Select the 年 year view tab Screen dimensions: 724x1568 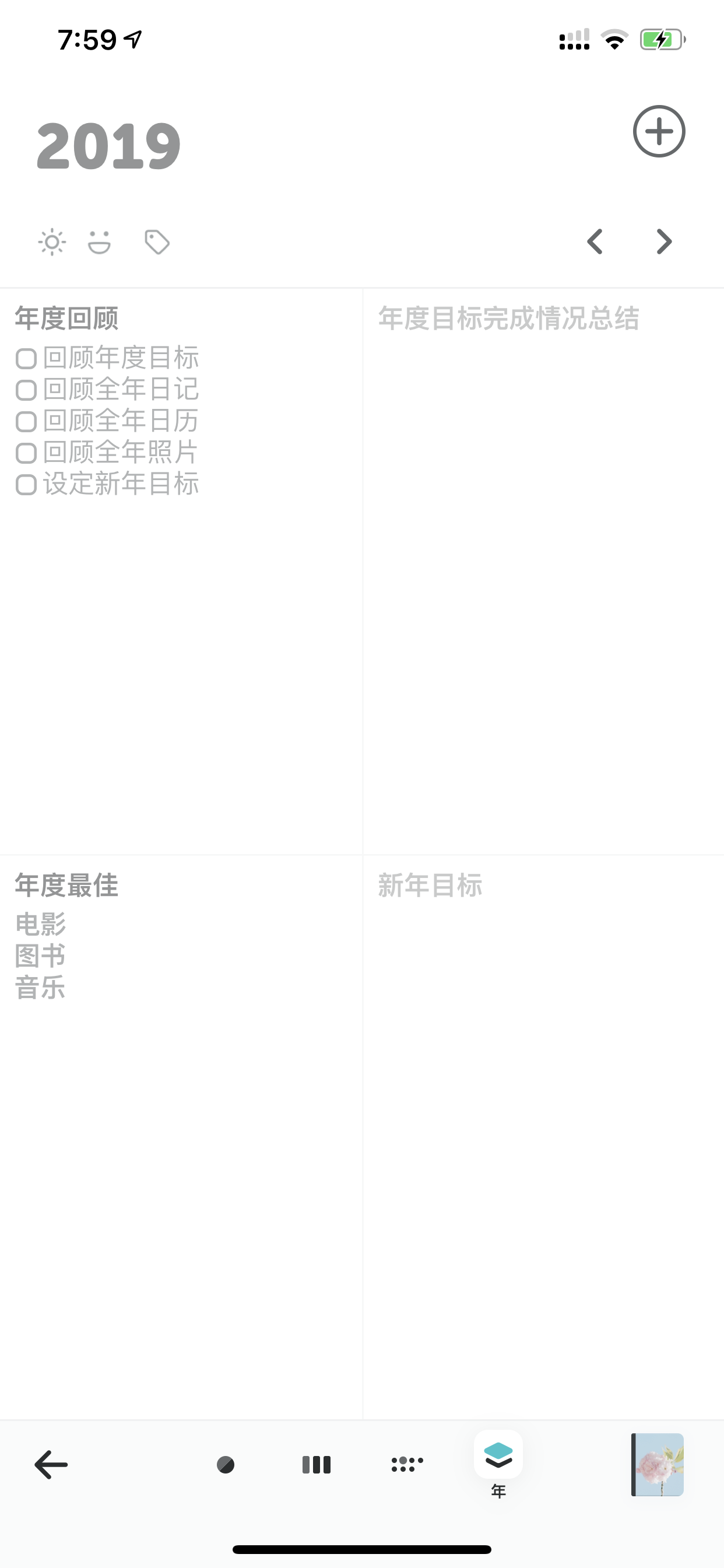pyautogui.click(x=498, y=1465)
